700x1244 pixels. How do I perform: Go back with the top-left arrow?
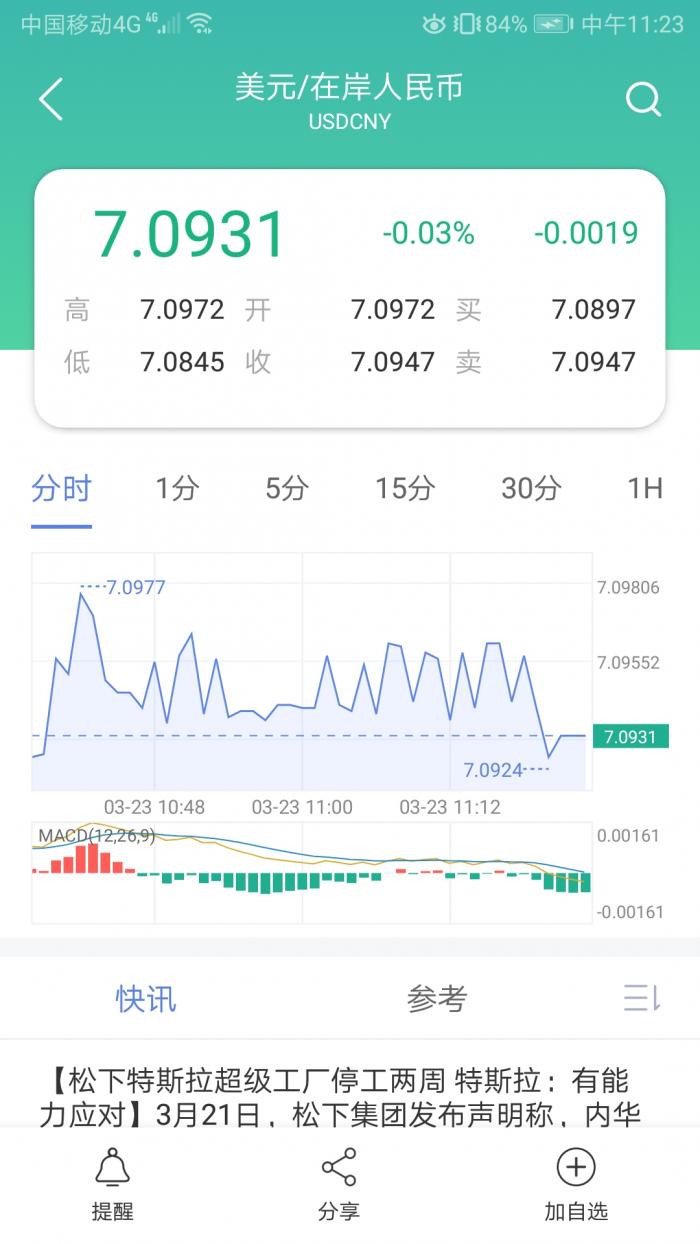point(51,100)
